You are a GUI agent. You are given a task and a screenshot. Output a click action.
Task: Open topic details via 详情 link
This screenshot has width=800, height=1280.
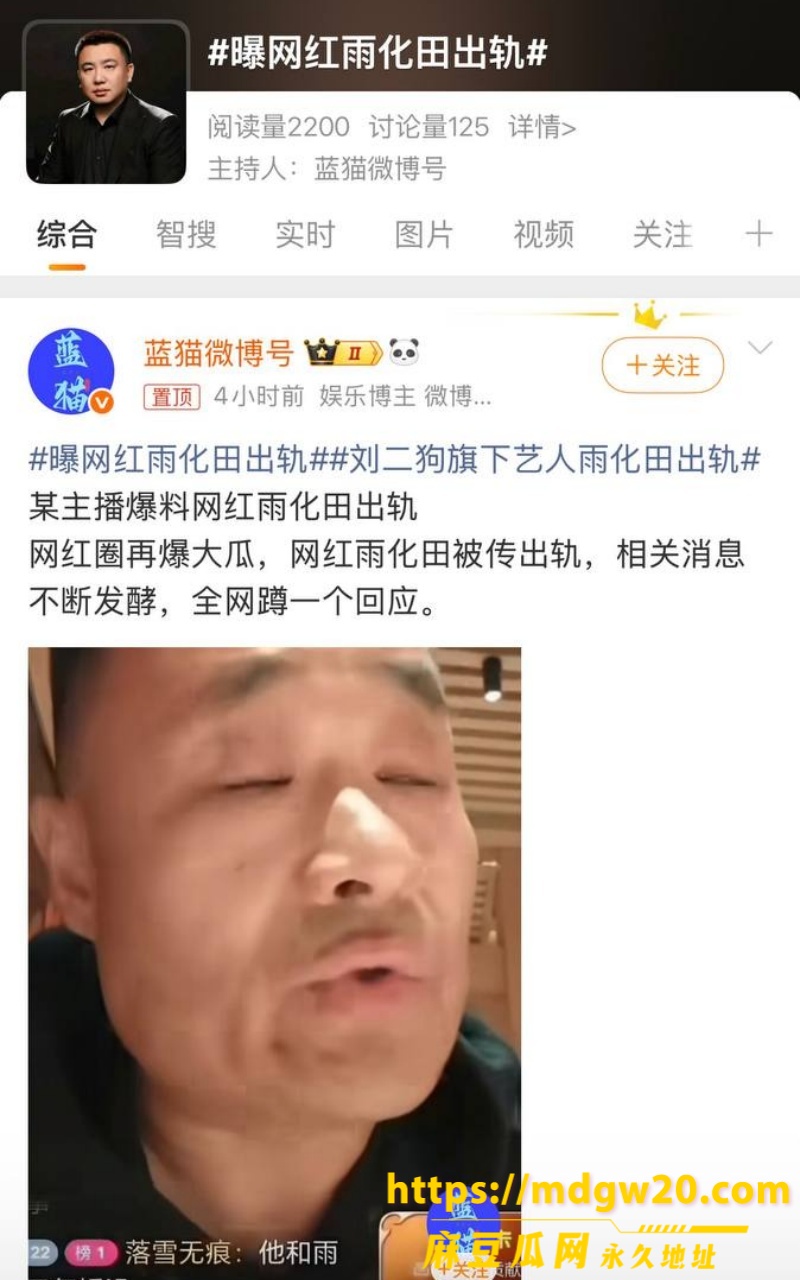(x=542, y=127)
